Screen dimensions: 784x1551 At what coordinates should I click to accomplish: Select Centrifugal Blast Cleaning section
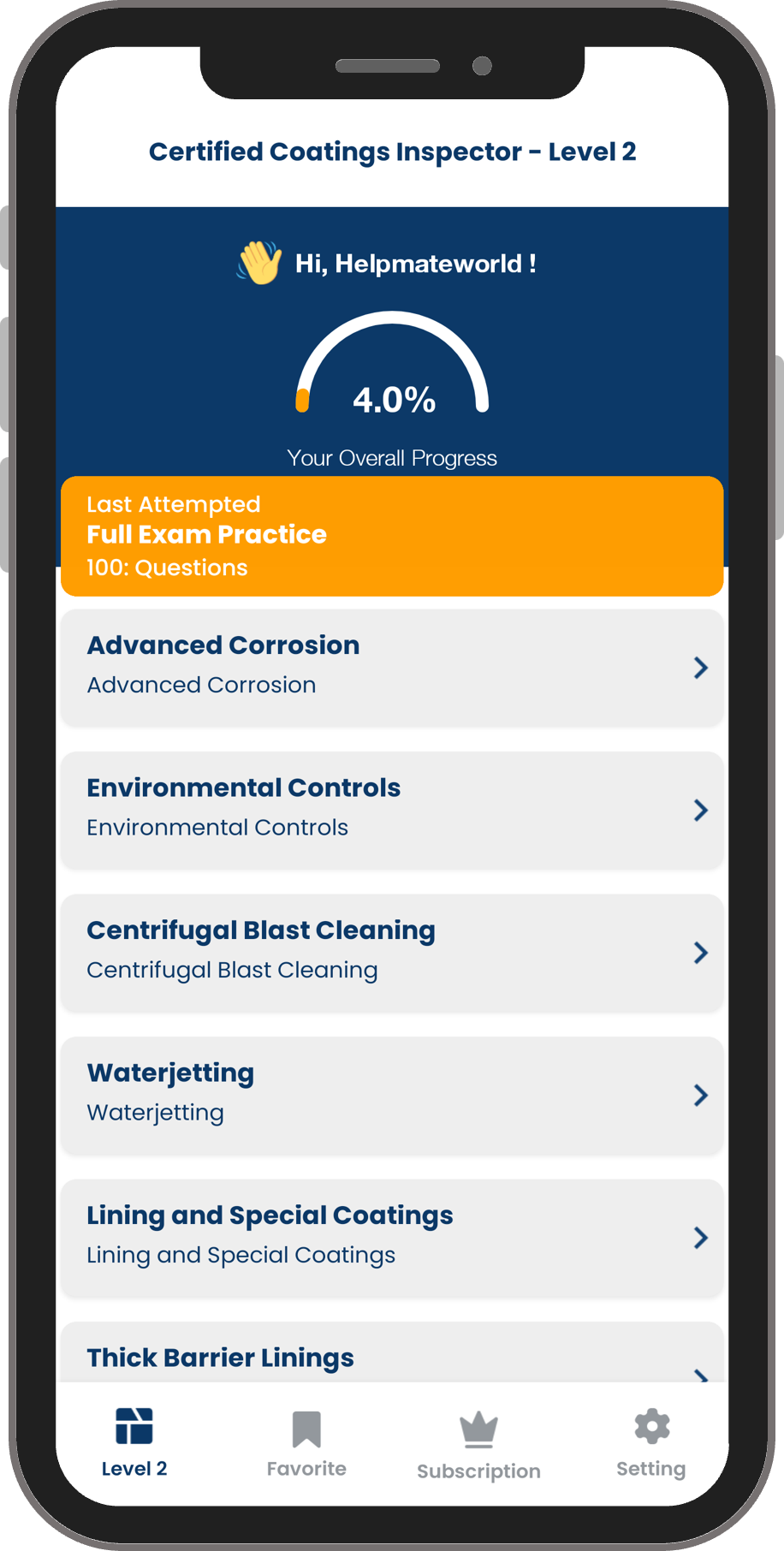392,952
